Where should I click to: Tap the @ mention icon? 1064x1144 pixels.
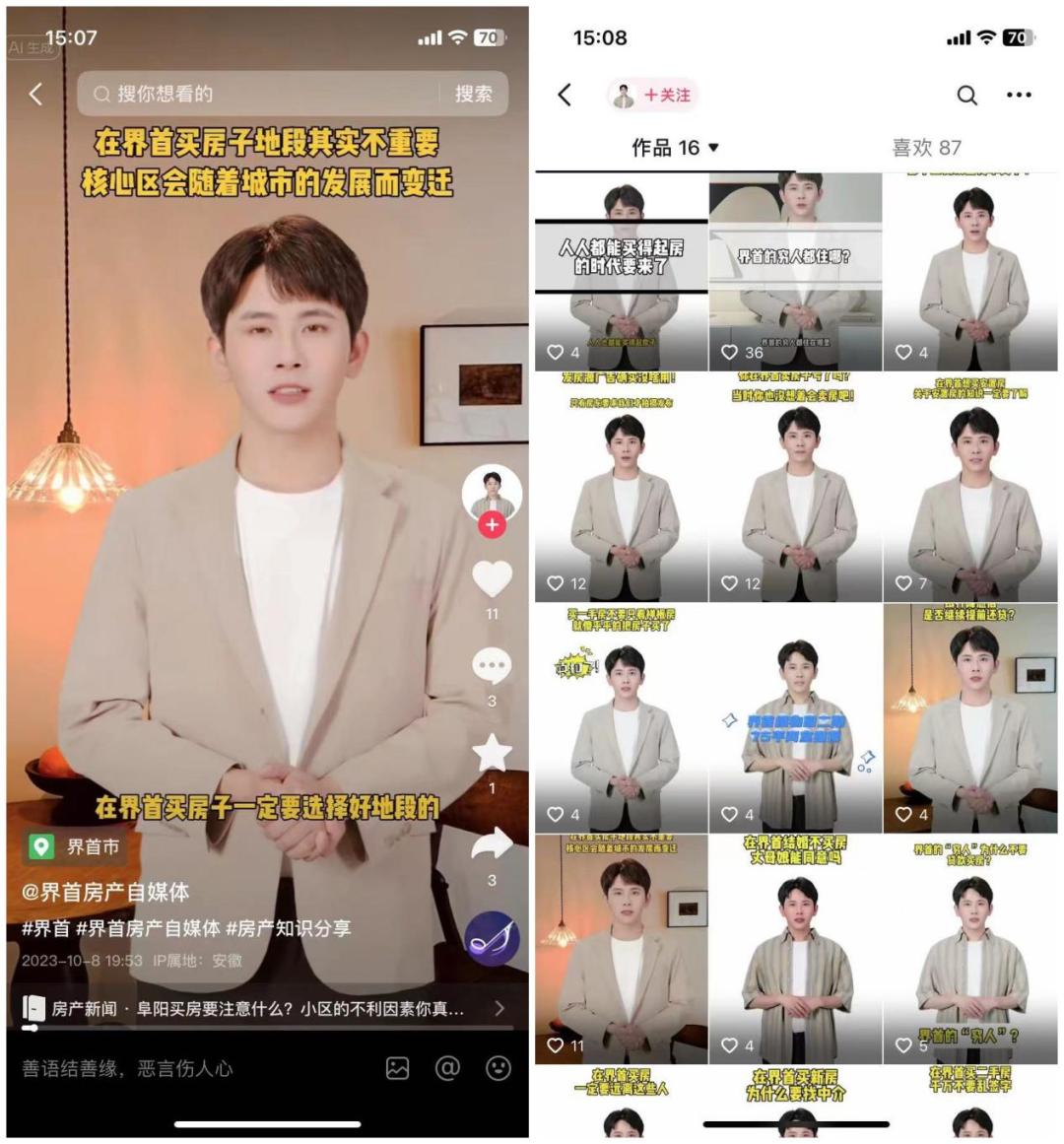pos(448,1068)
